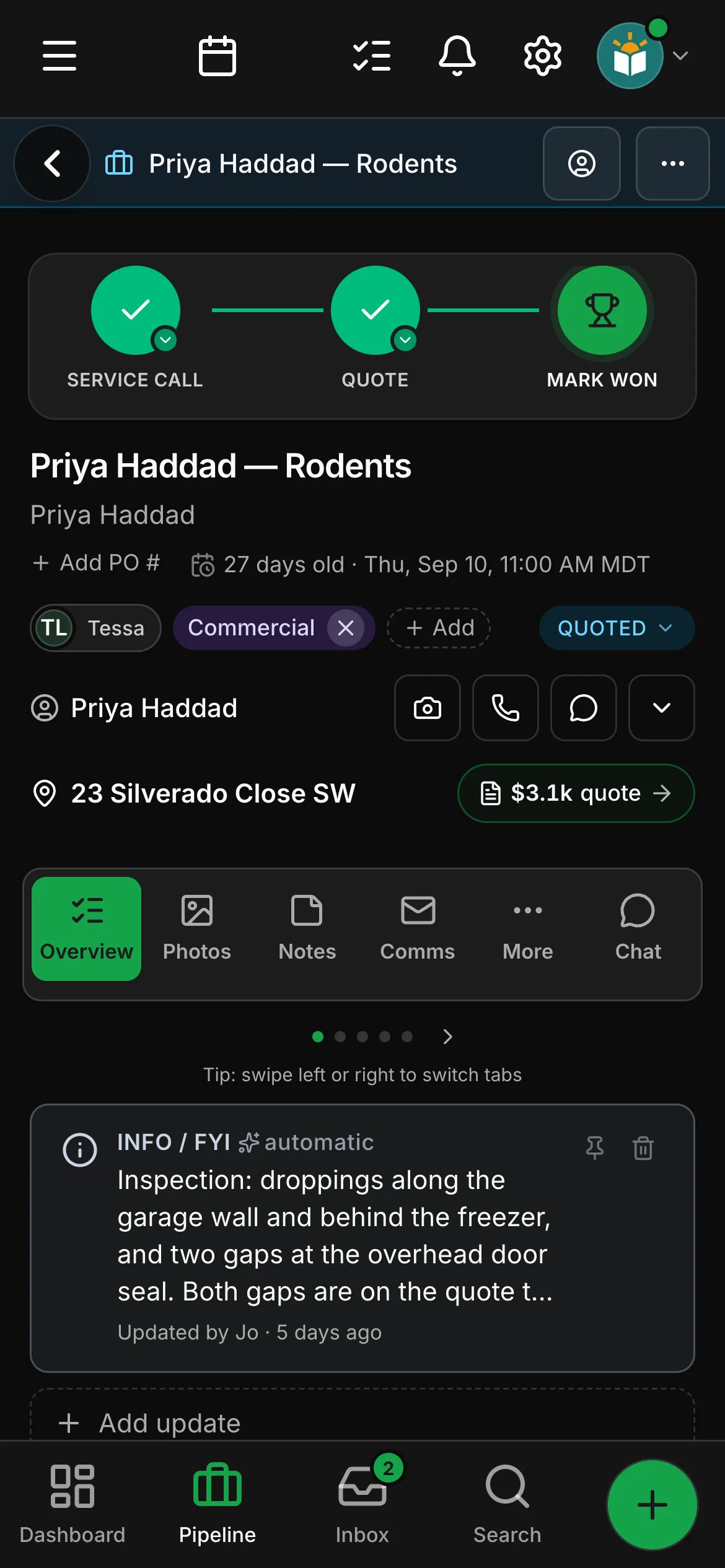Remove the Commercial tag

[346, 628]
